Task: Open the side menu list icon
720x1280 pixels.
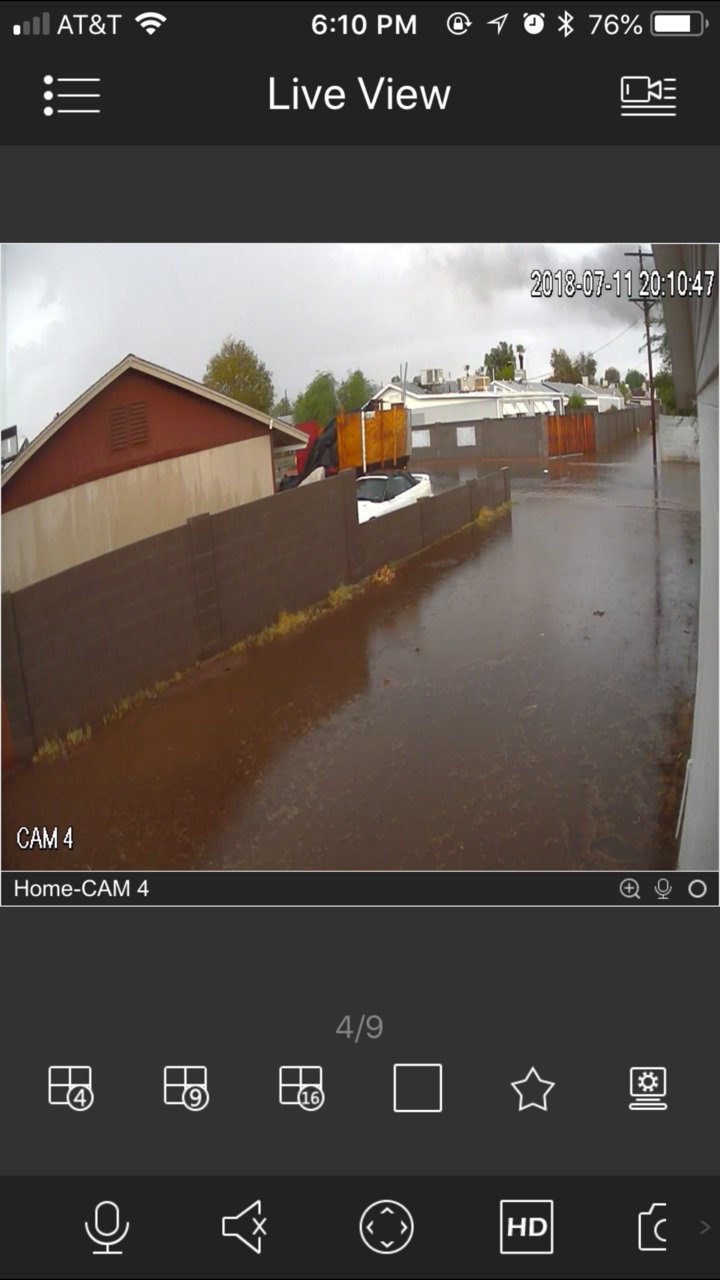Action: click(71, 95)
